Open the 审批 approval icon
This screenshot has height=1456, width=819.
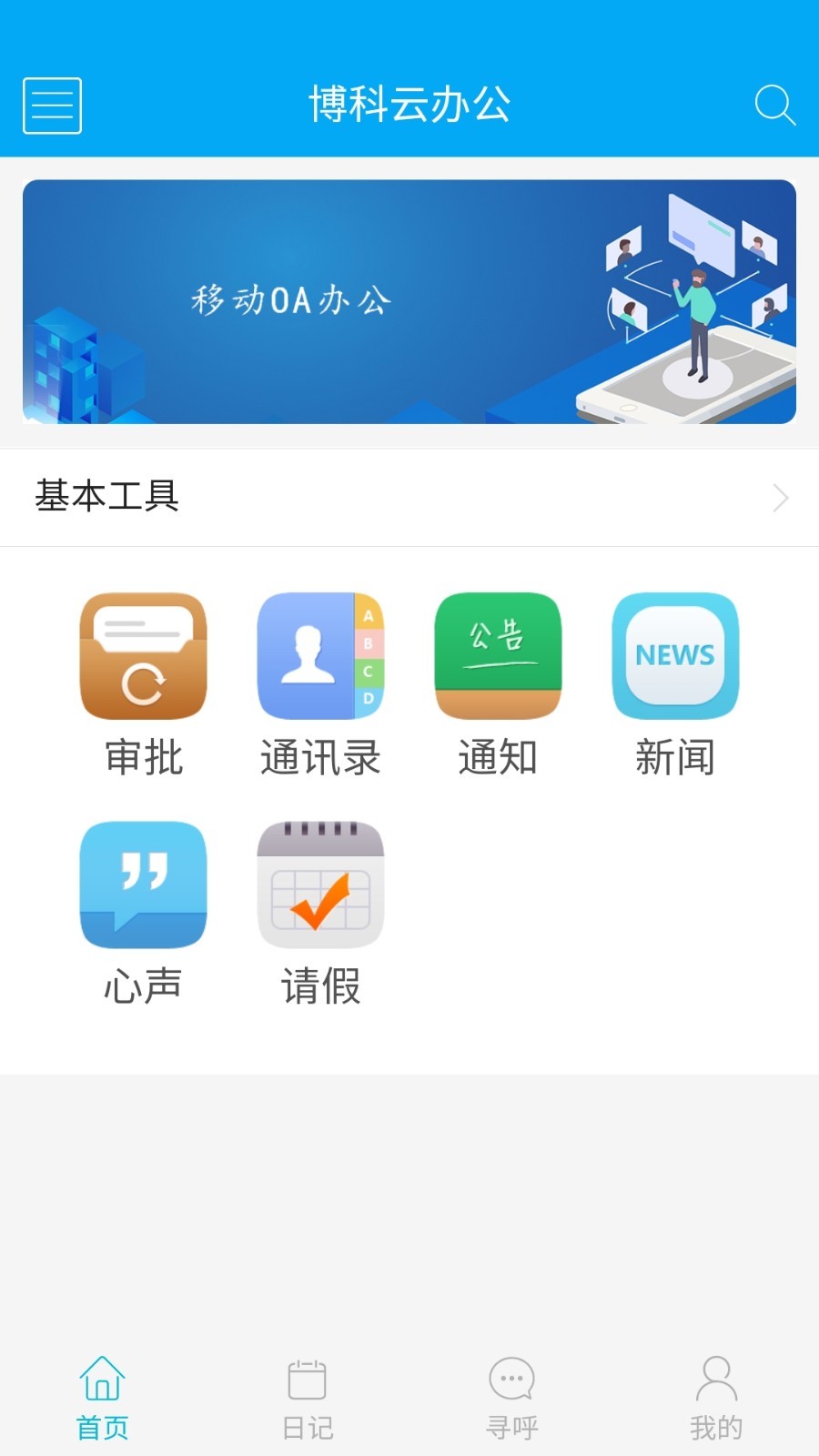click(x=143, y=654)
